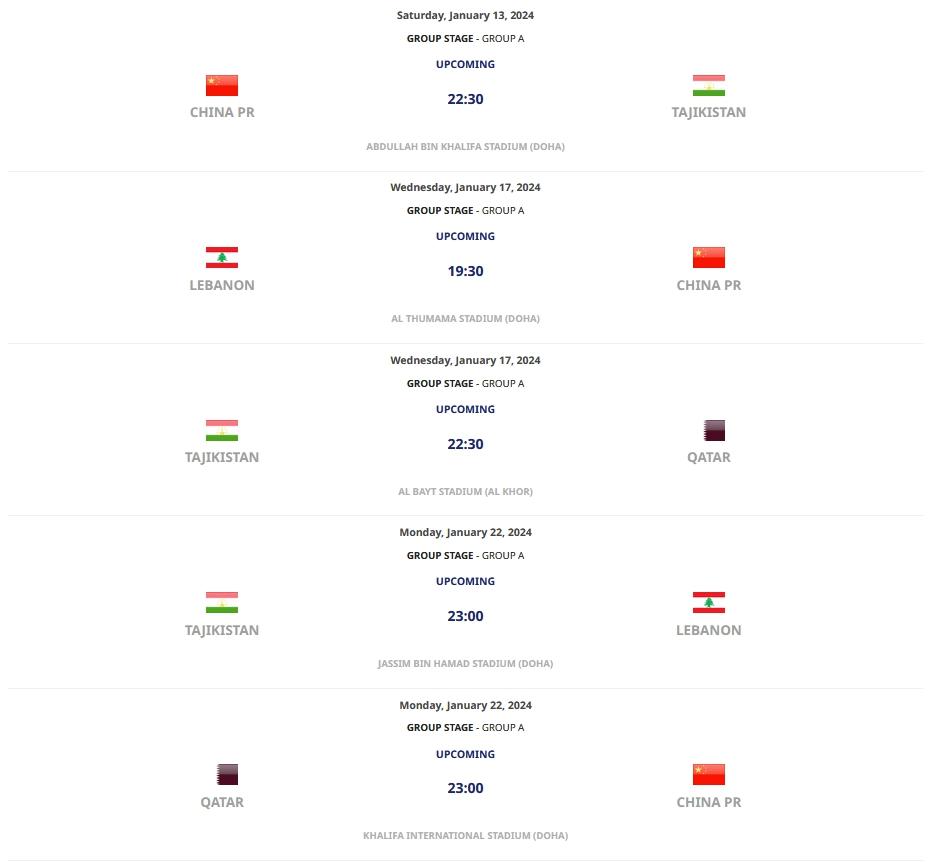933x862 pixels.
Task: Open the Lebanon vs China PR match
Action: pos(465,271)
